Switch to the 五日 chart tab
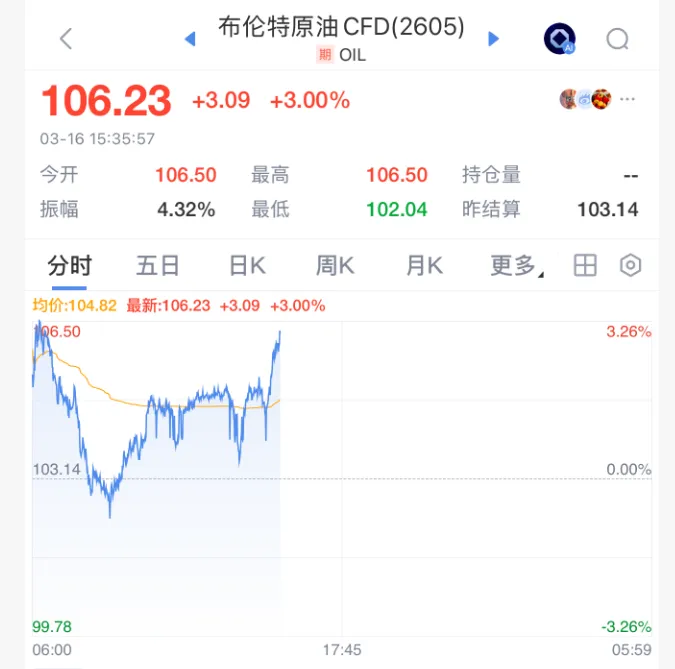 [x=158, y=265]
